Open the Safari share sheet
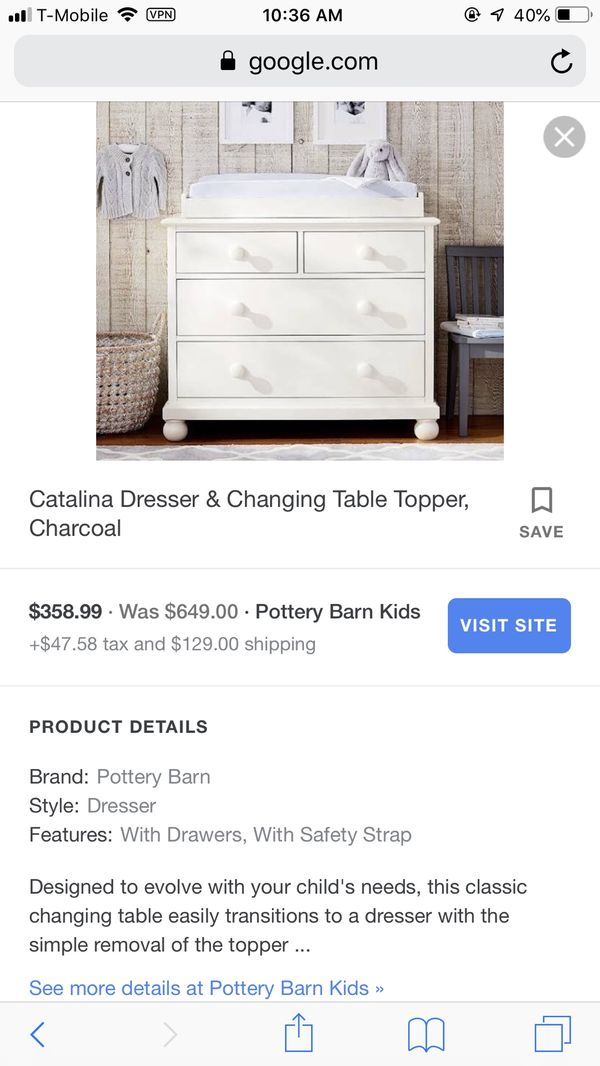 point(298,1033)
